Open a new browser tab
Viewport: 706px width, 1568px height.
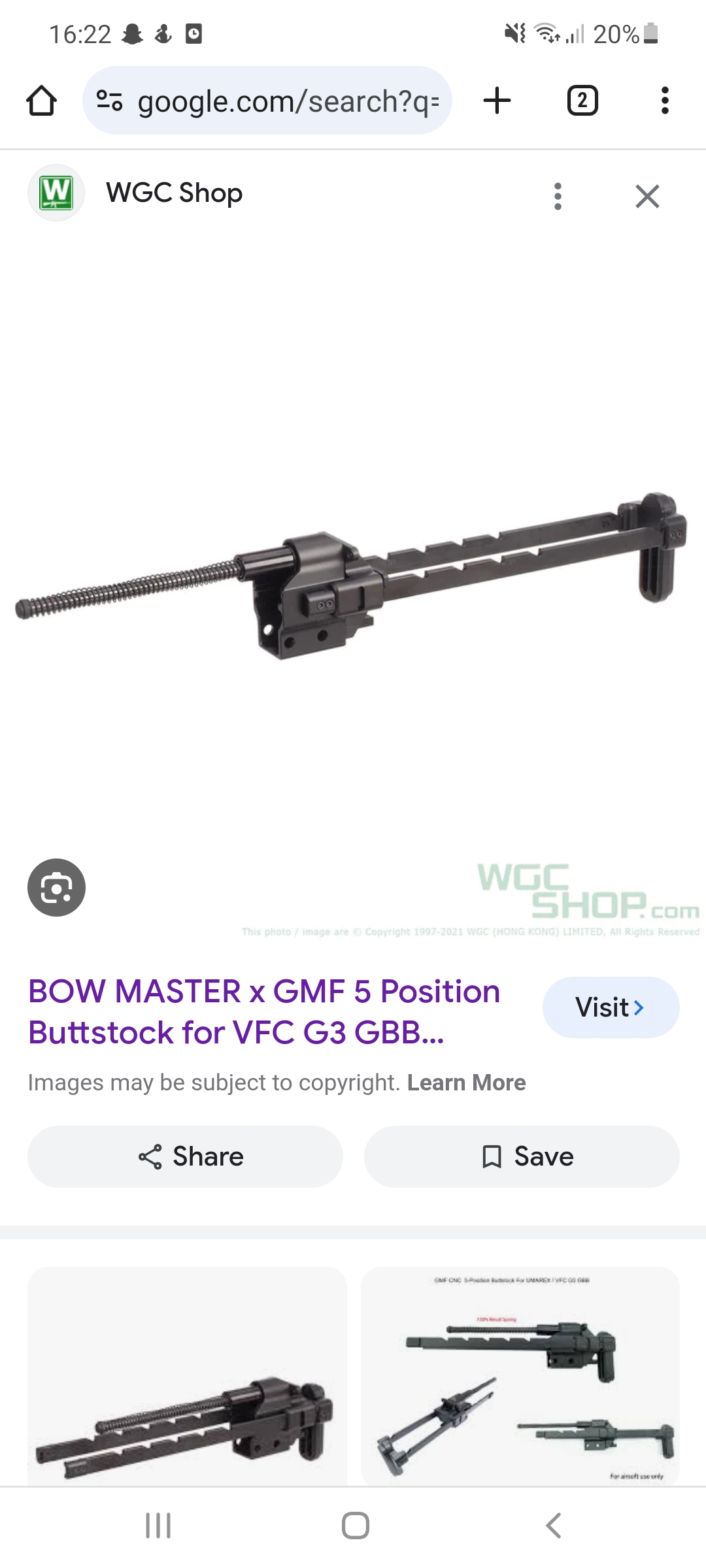497,101
